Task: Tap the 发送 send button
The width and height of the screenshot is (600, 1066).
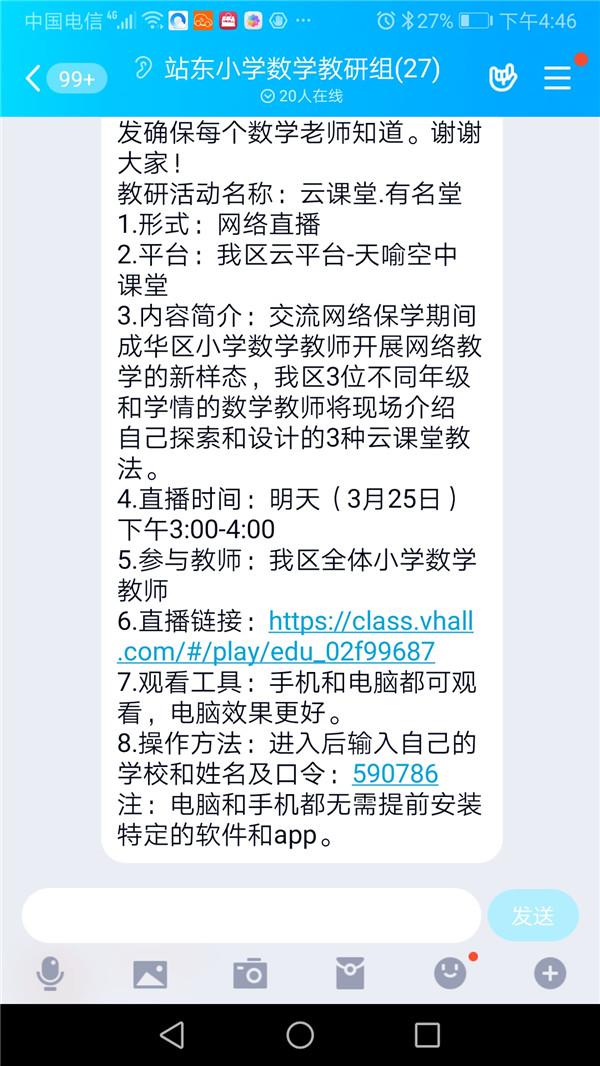Action: click(x=533, y=916)
